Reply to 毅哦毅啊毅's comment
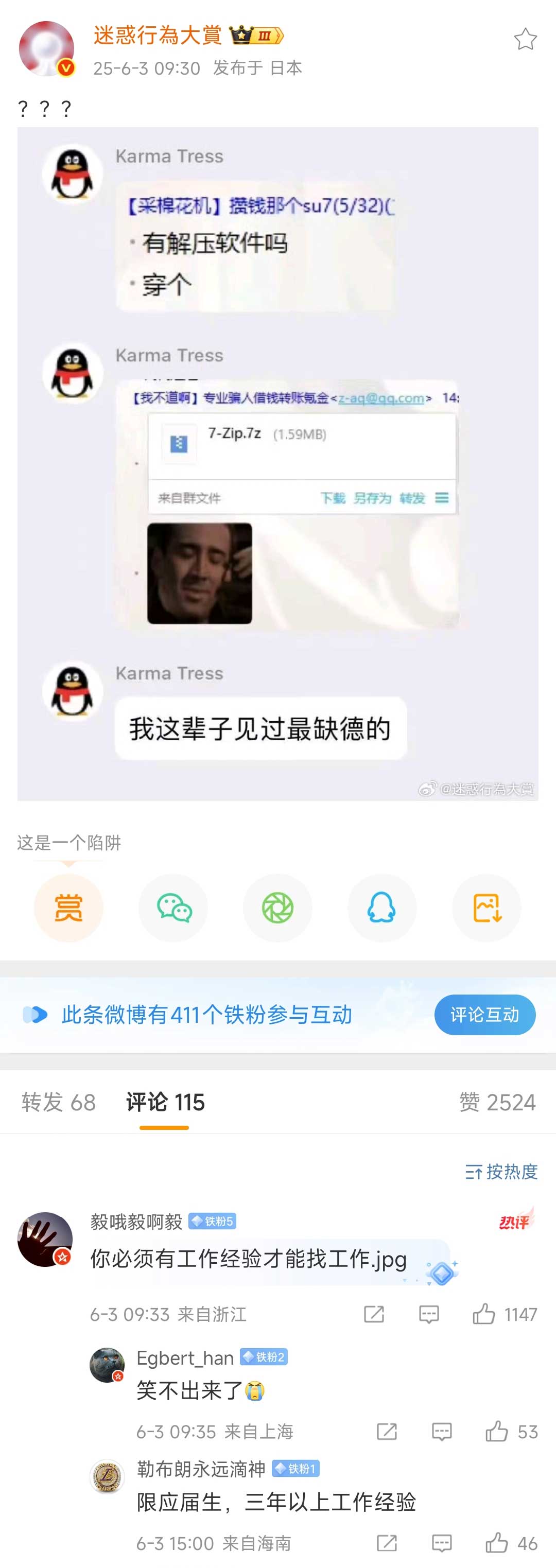This screenshot has height=1568, width=556. (x=429, y=1314)
